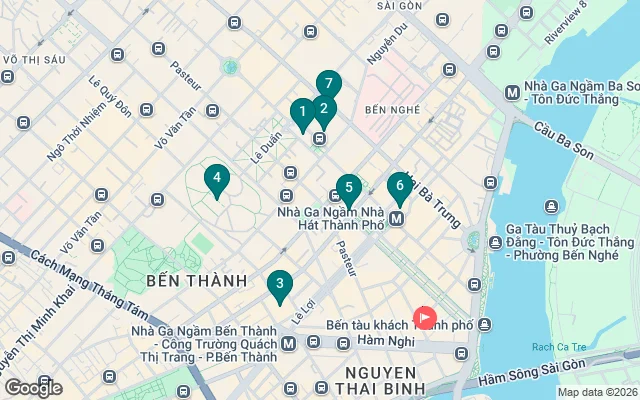Tap map pin numbered 4
640x400 pixels.
click(x=215, y=179)
